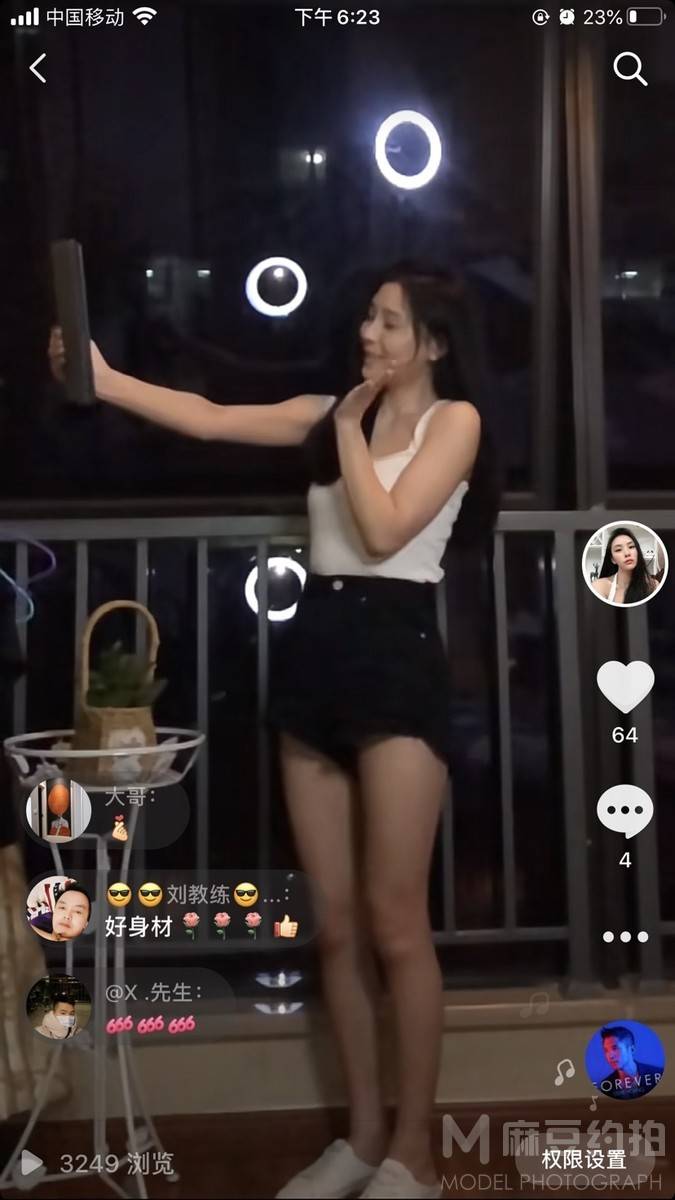Like this video with the heart
Image resolution: width=675 pixels, height=1200 pixels.
[625, 687]
